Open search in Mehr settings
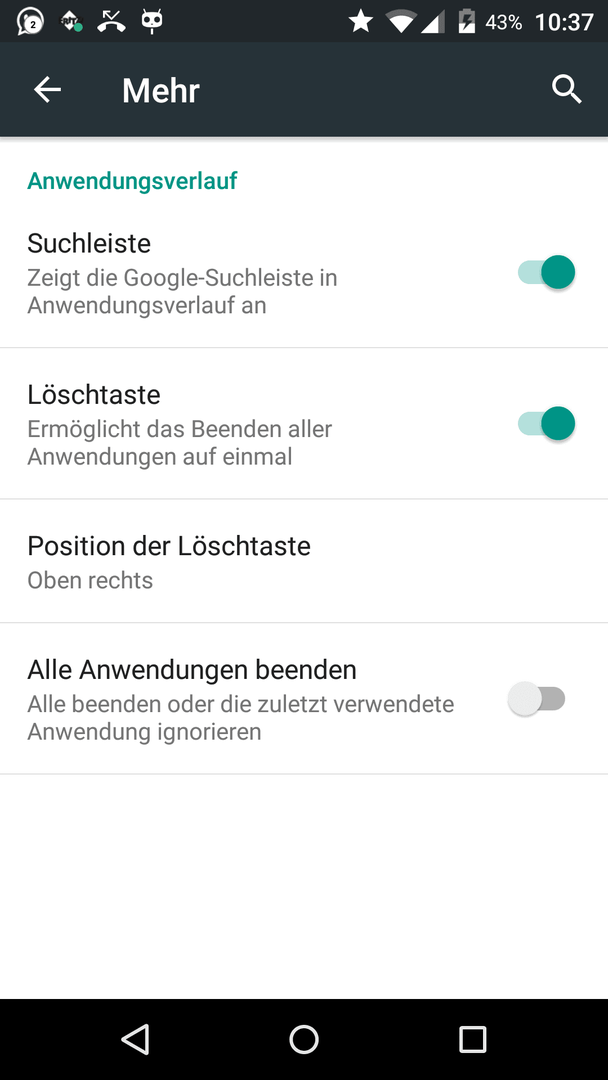The image size is (608, 1080). coord(567,90)
